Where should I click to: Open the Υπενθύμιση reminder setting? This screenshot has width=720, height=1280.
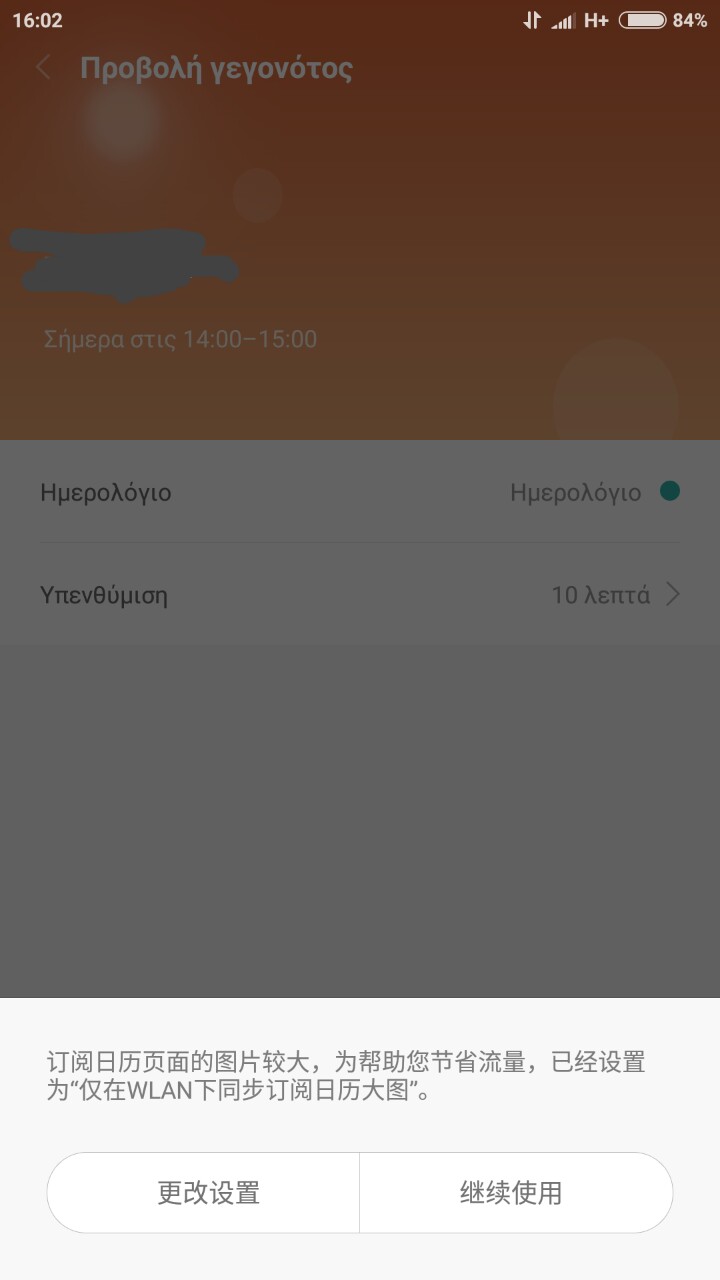coord(360,595)
